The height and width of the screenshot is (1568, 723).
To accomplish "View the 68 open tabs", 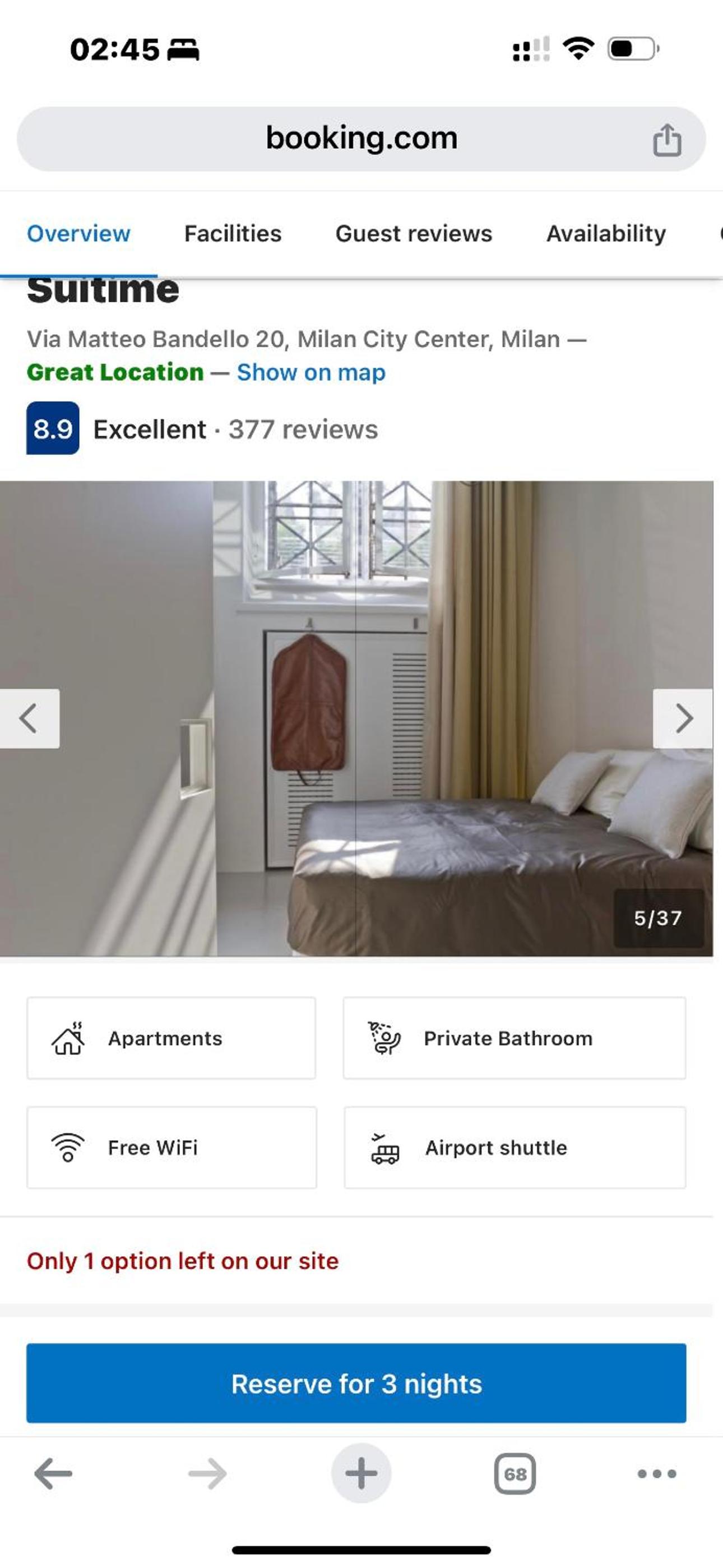I will pos(515,1474).
